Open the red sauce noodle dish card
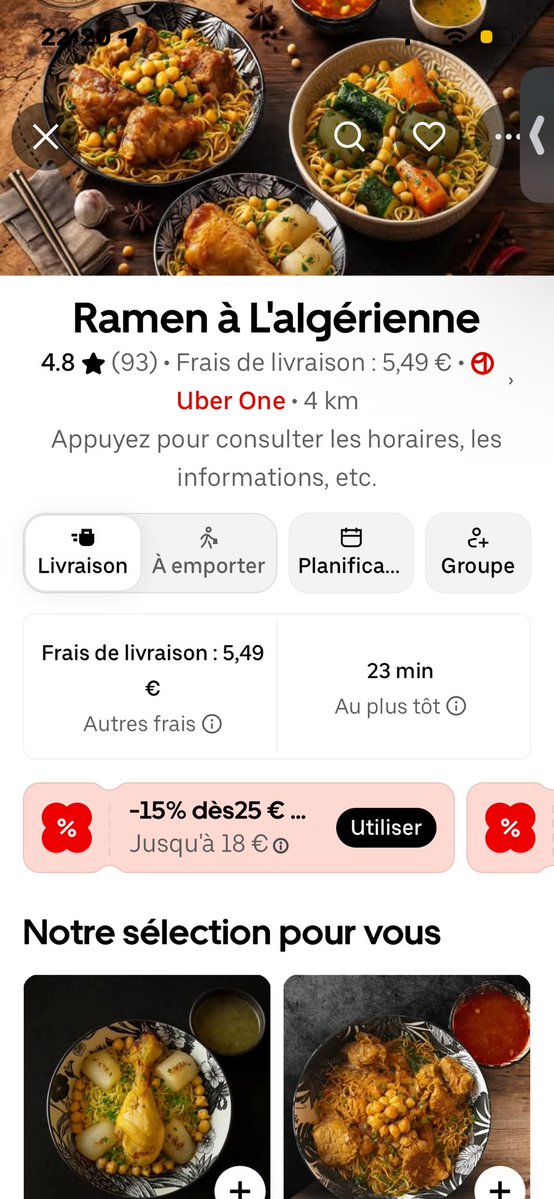Screen dimensions: 554x1199 pos(406,1087)
